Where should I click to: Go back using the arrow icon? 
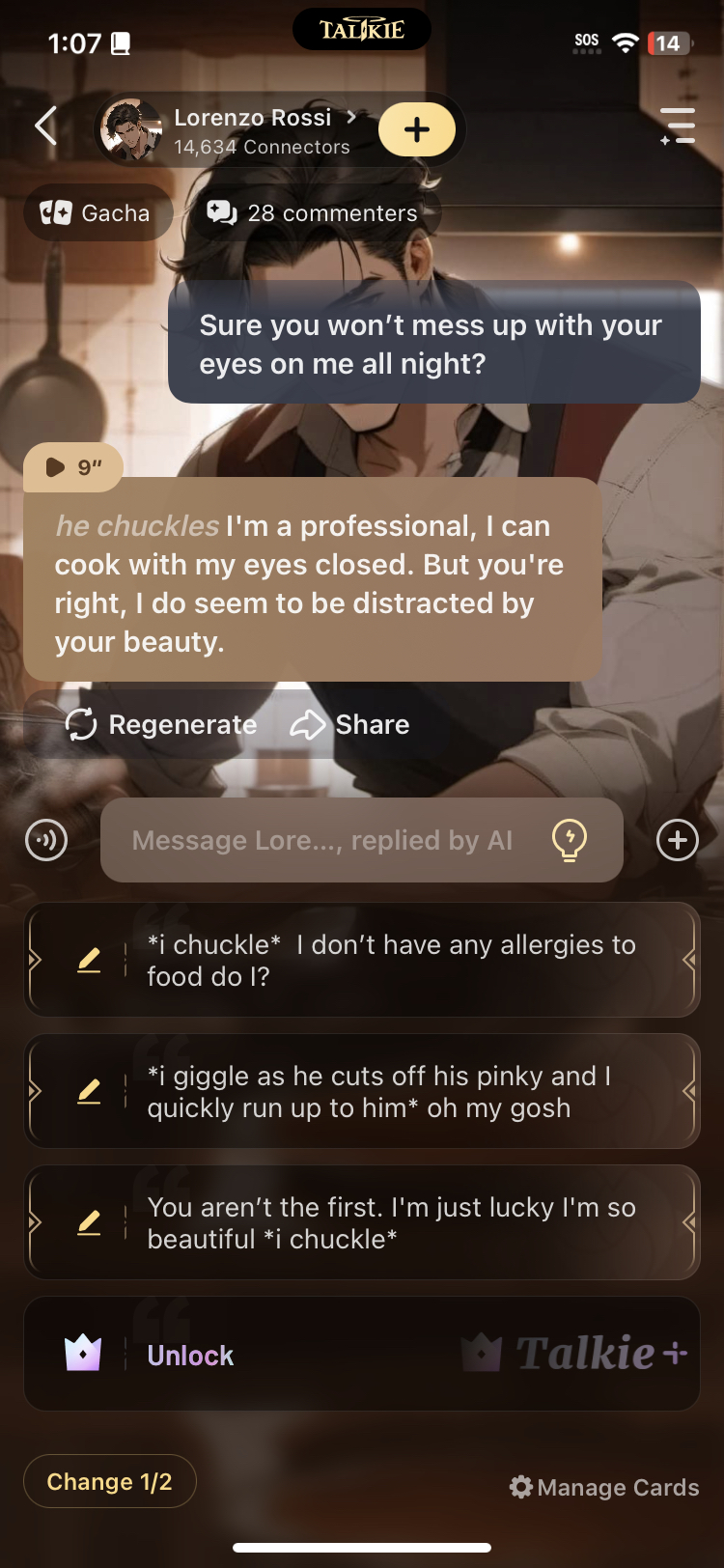45,126
